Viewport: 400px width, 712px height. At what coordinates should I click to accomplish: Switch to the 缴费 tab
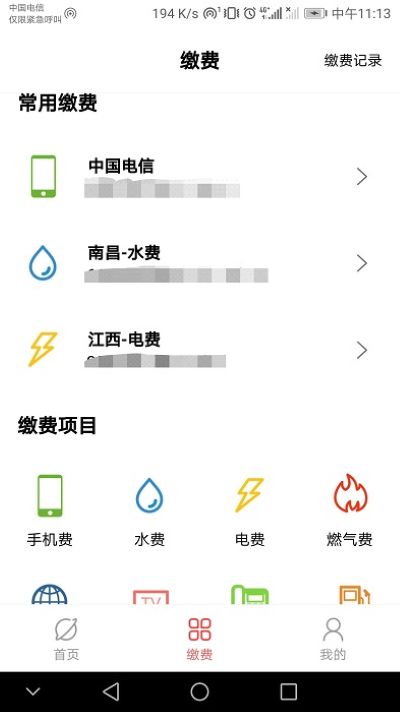[200, 638]
